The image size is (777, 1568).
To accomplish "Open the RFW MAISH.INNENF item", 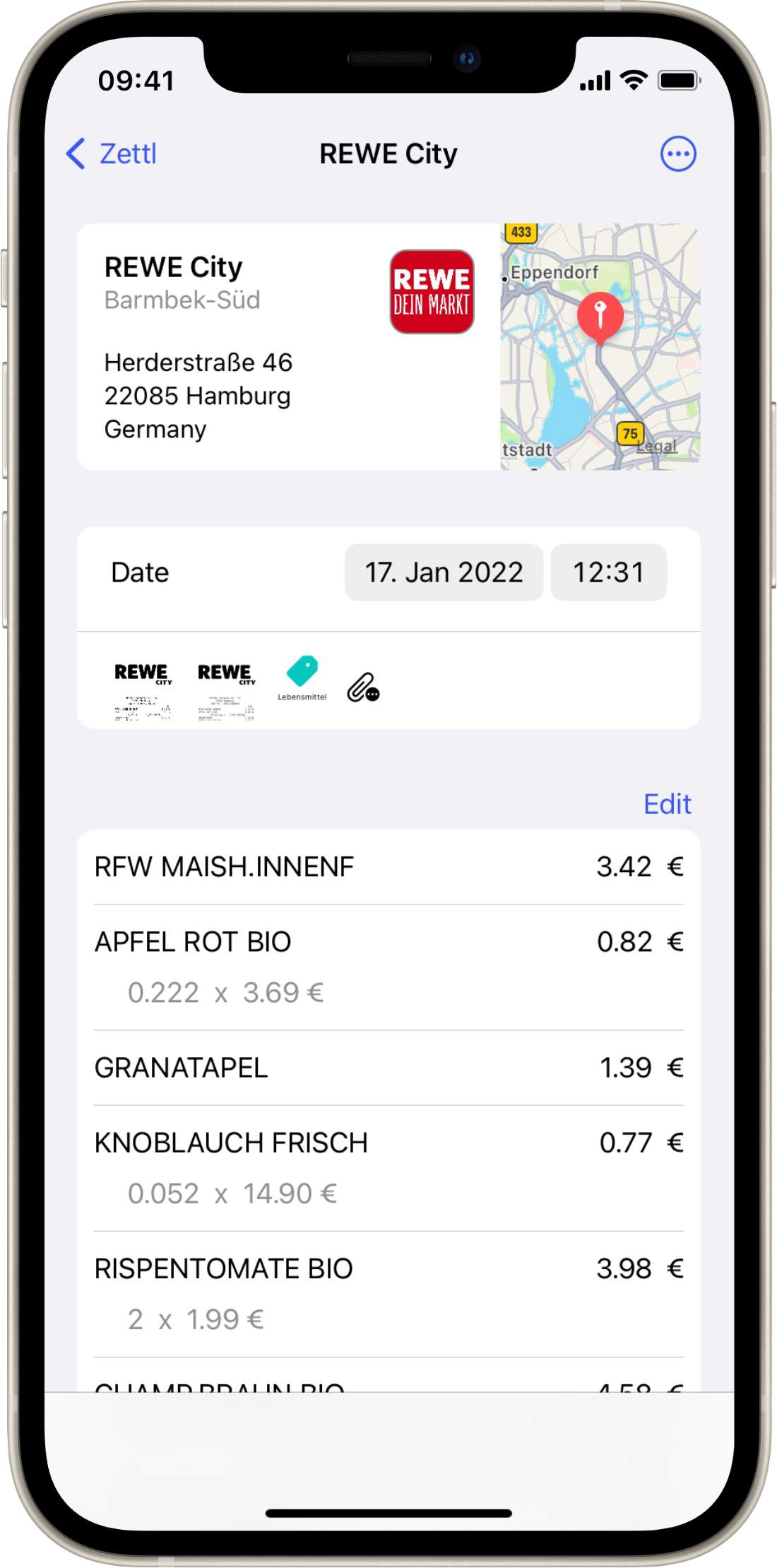I will [x=389, y=867].
